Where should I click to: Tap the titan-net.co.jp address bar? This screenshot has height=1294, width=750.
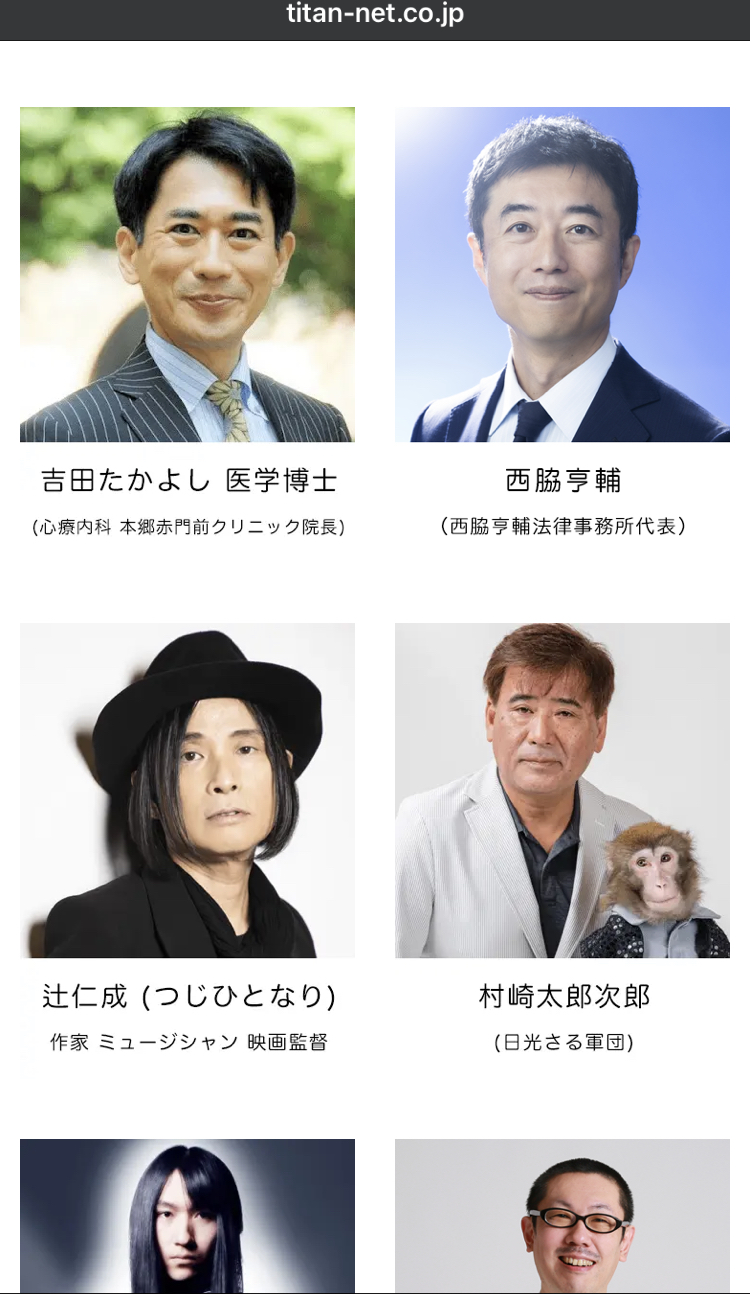click(x=375, y=15)
